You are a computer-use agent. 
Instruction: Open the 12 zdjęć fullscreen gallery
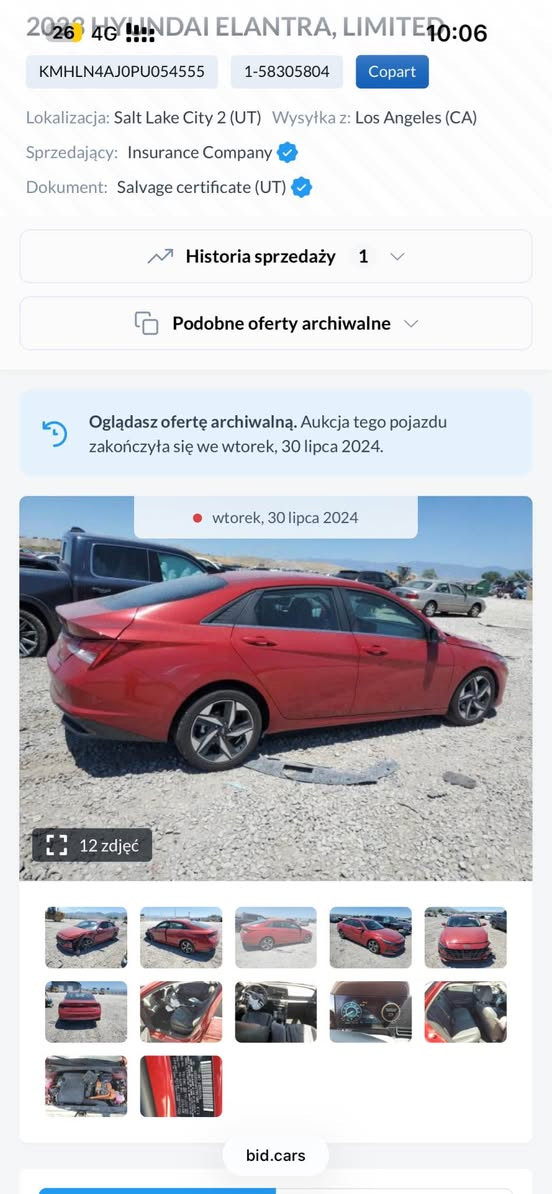coord(92,845)
